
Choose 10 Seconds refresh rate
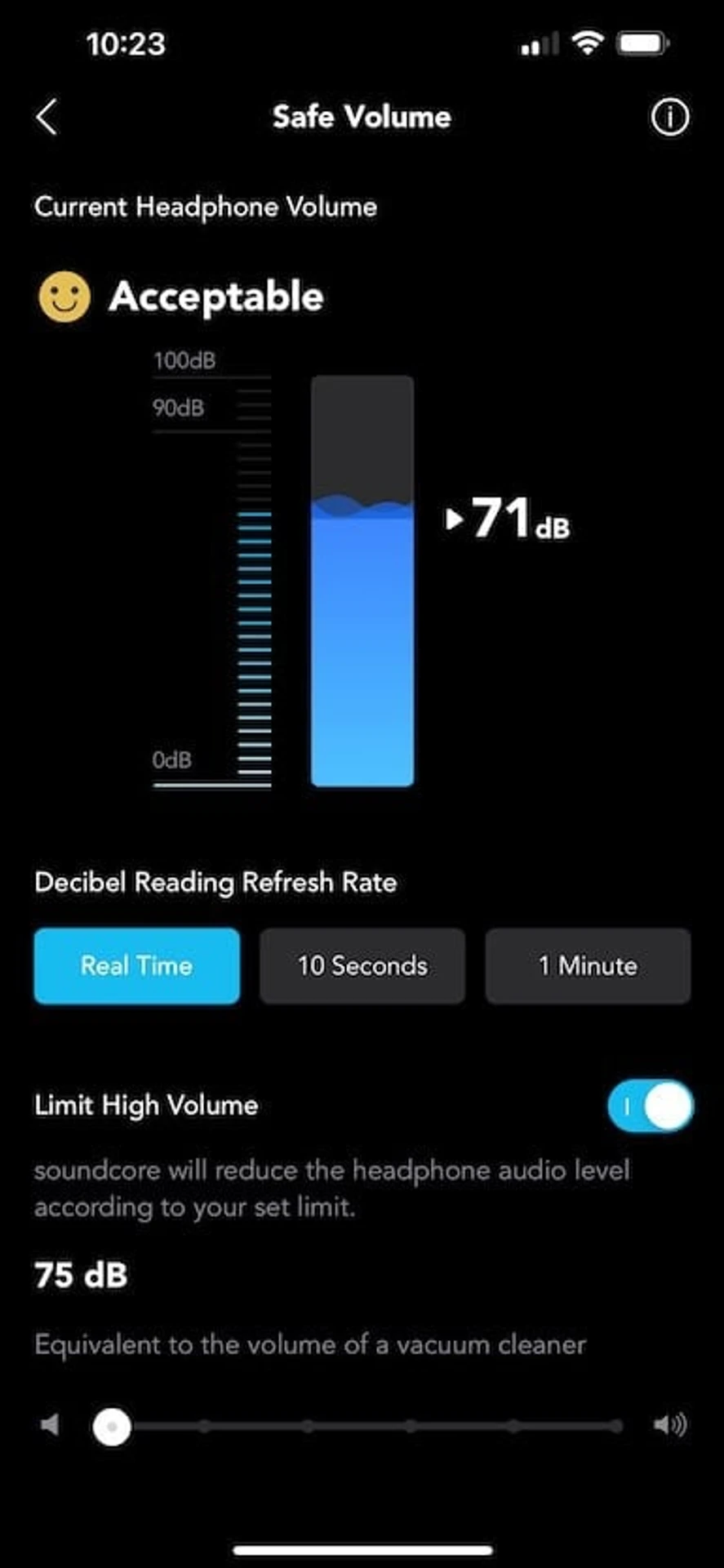click(362, 965)
